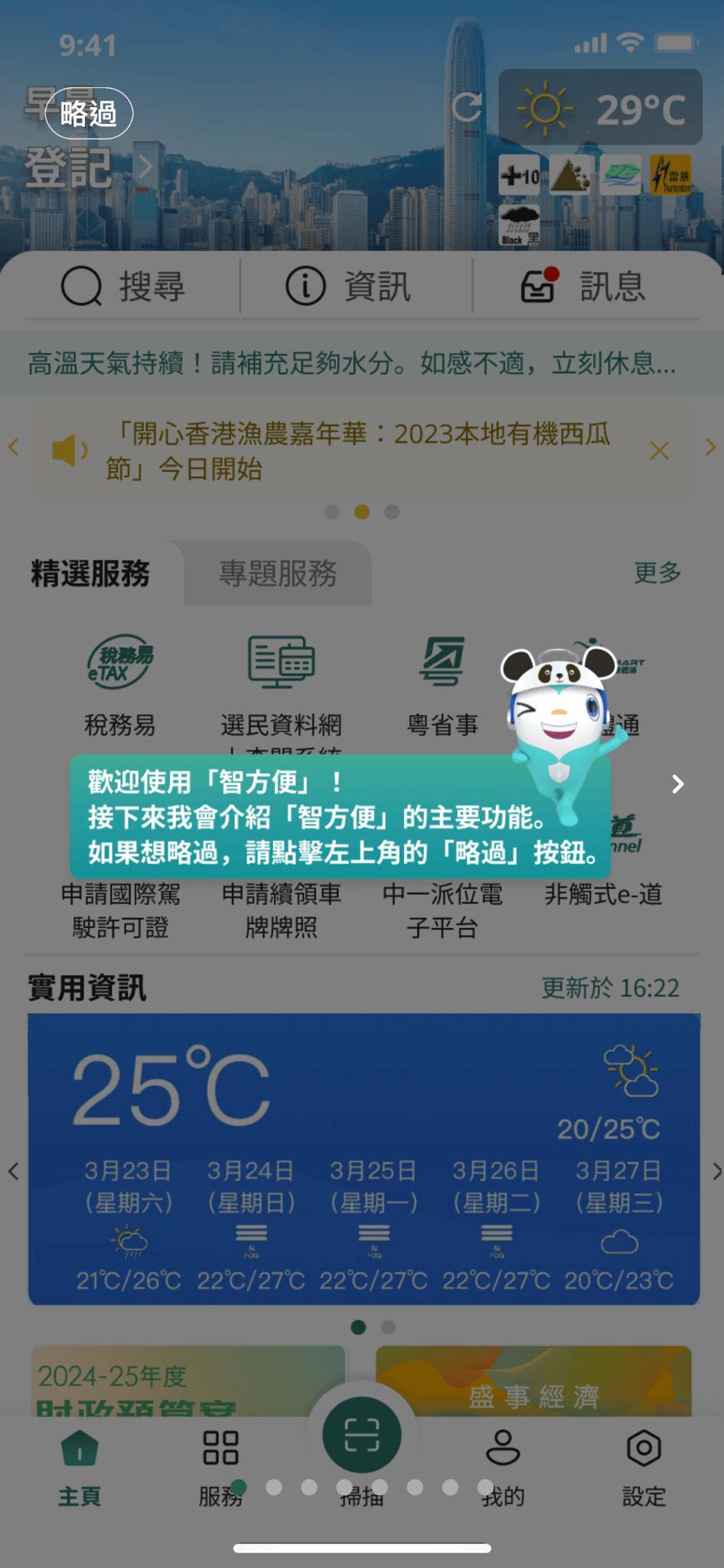Open 搜尋 search

pyautogui.click(x=124, y=286)
